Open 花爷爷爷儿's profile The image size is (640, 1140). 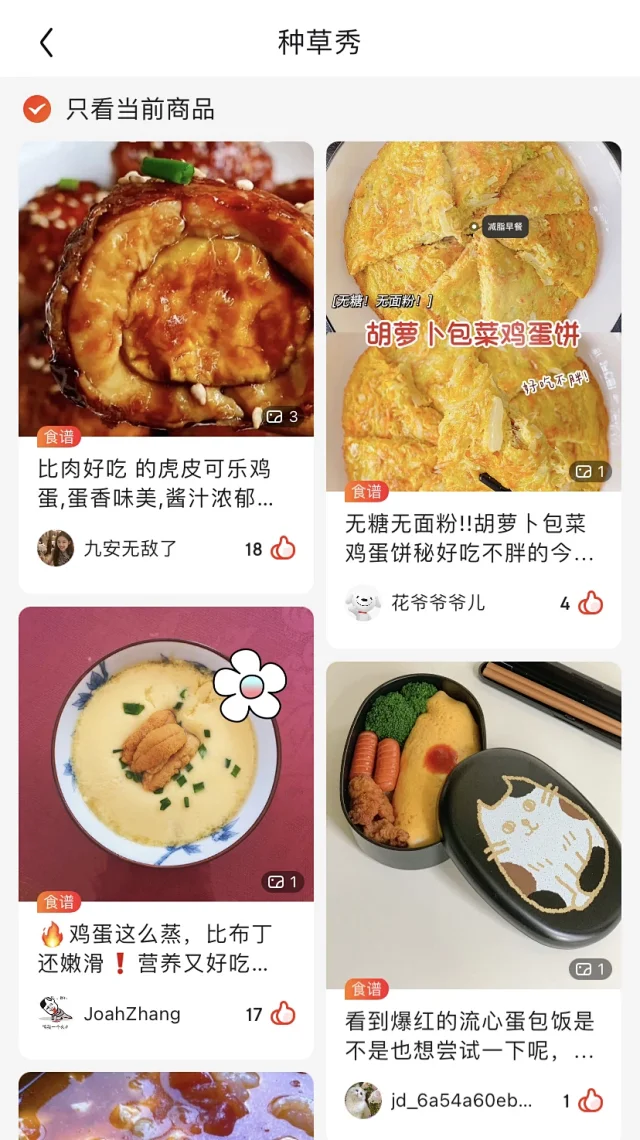(x=363, y=603)
